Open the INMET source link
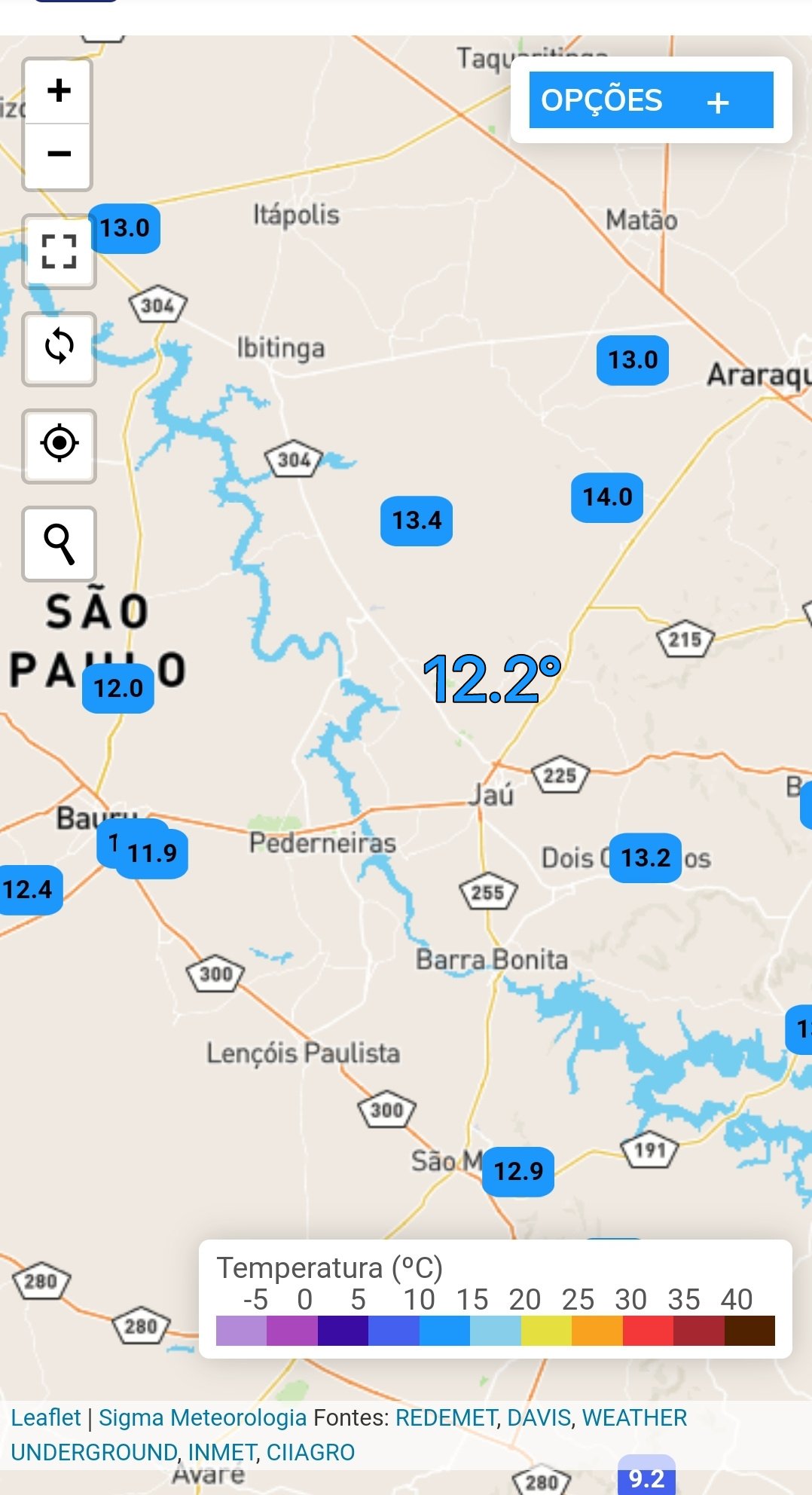This screenshot has height=1495, width=812. pyautogui.click(x=222, y=1452)
